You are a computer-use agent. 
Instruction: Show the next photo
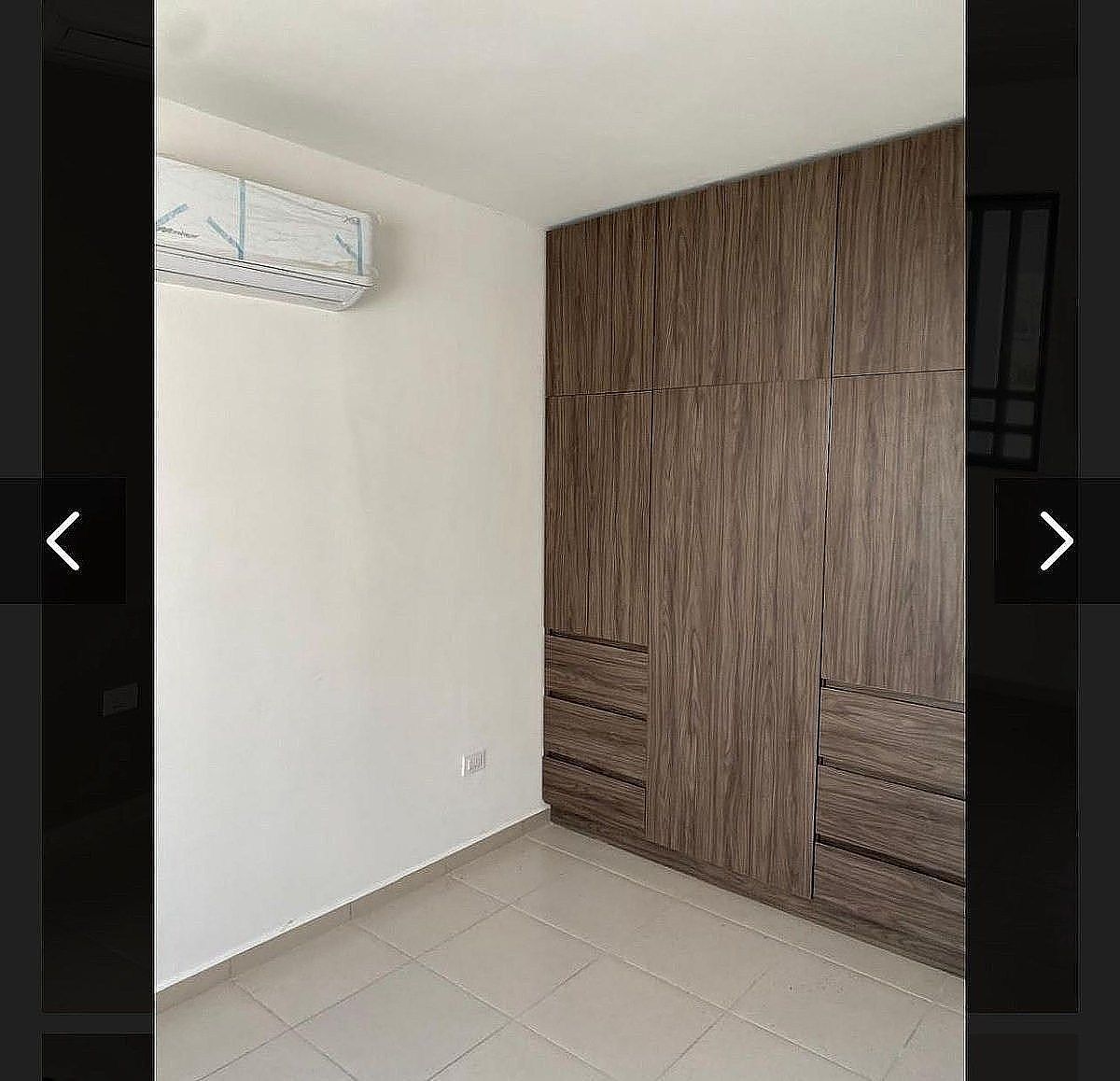(1056, 540)
